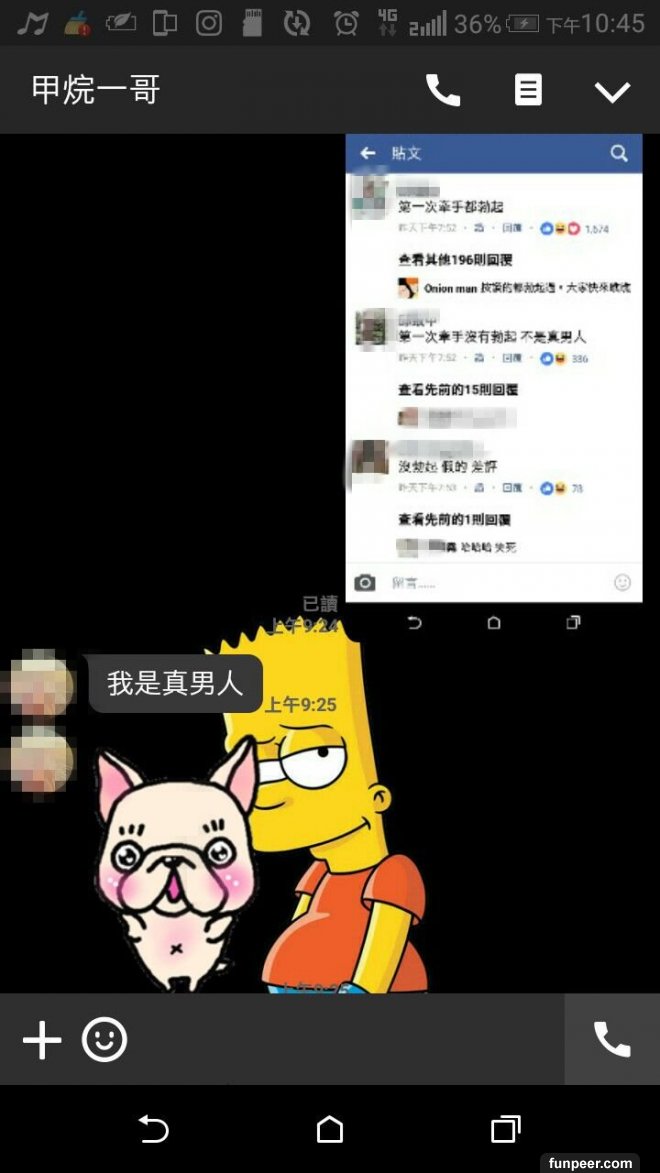Open the emoji sticker picker
Viewport: 660px width, 1173px height.
coord(104,1040)
